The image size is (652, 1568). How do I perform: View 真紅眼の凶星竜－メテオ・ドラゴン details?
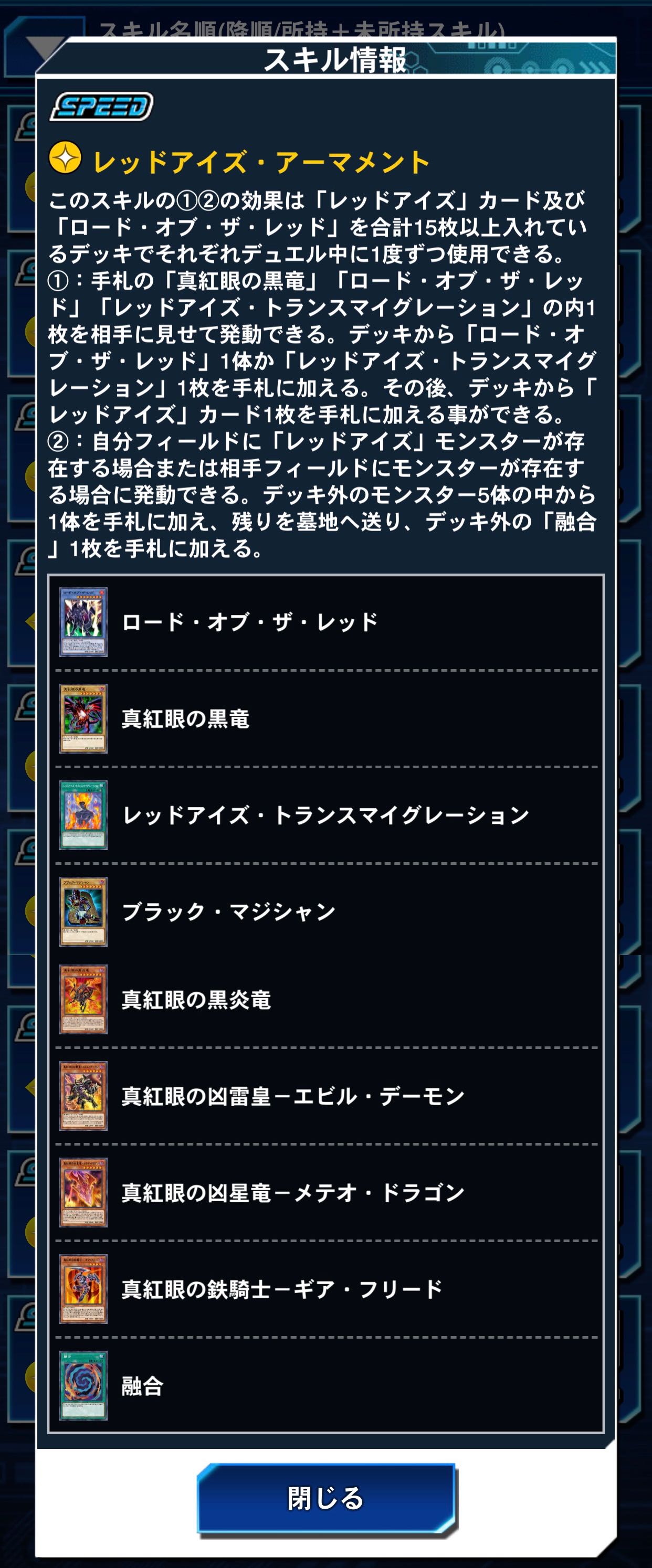pyautogui.click(x=327, y=1192)
